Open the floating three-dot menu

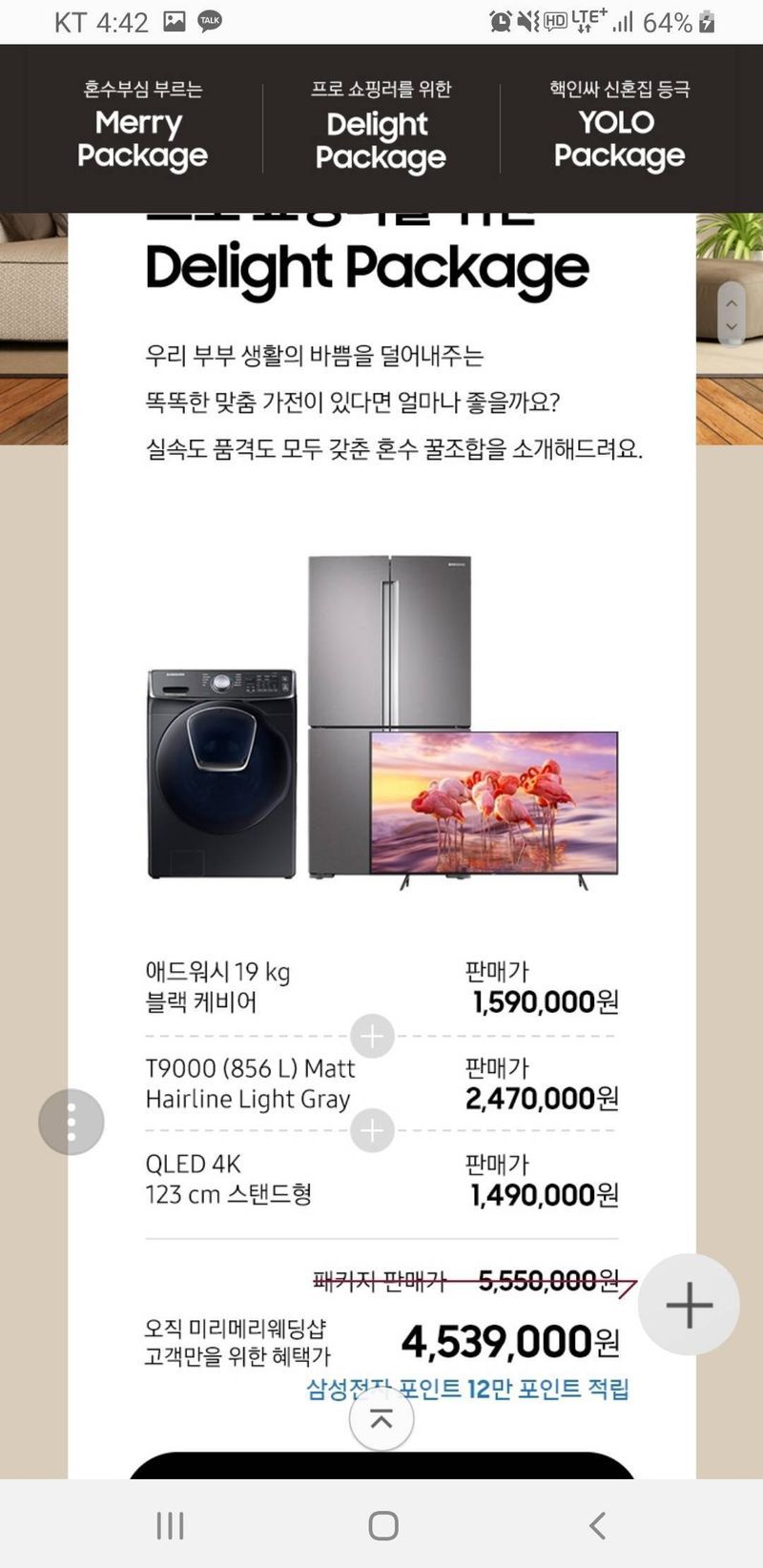[x=72, y=1122]
